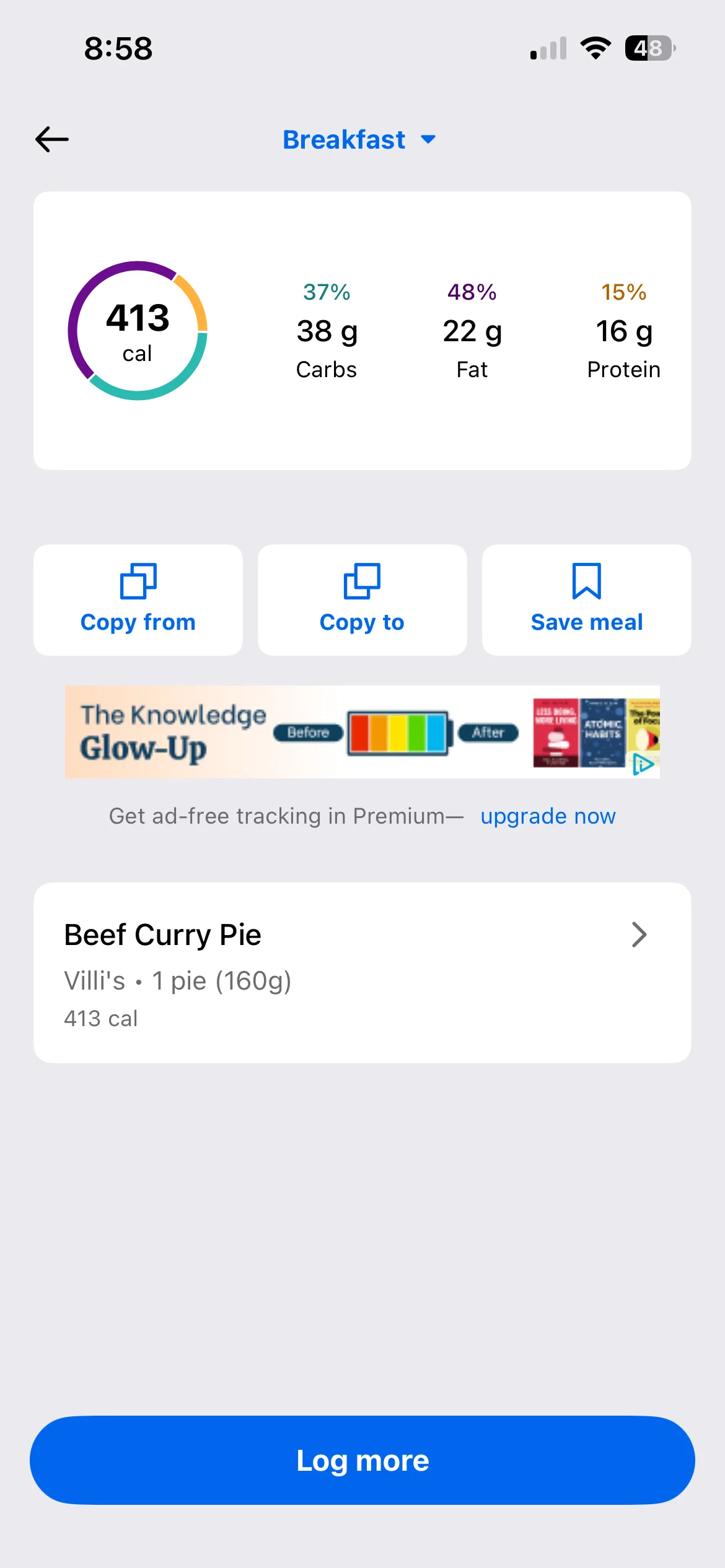Open the Beef Curry Pie entry

pos(362,972)
